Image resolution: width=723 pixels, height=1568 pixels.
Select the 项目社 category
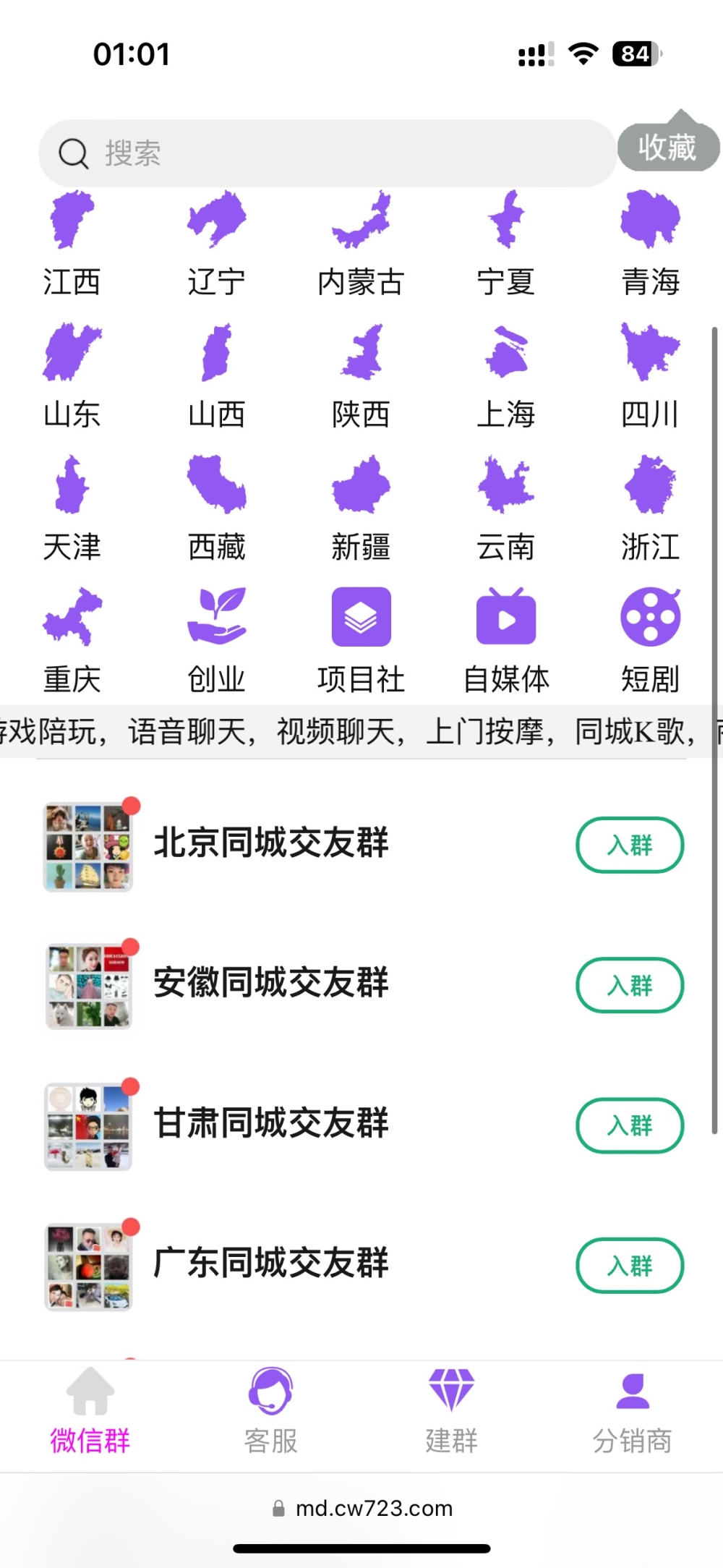point(361,641)
